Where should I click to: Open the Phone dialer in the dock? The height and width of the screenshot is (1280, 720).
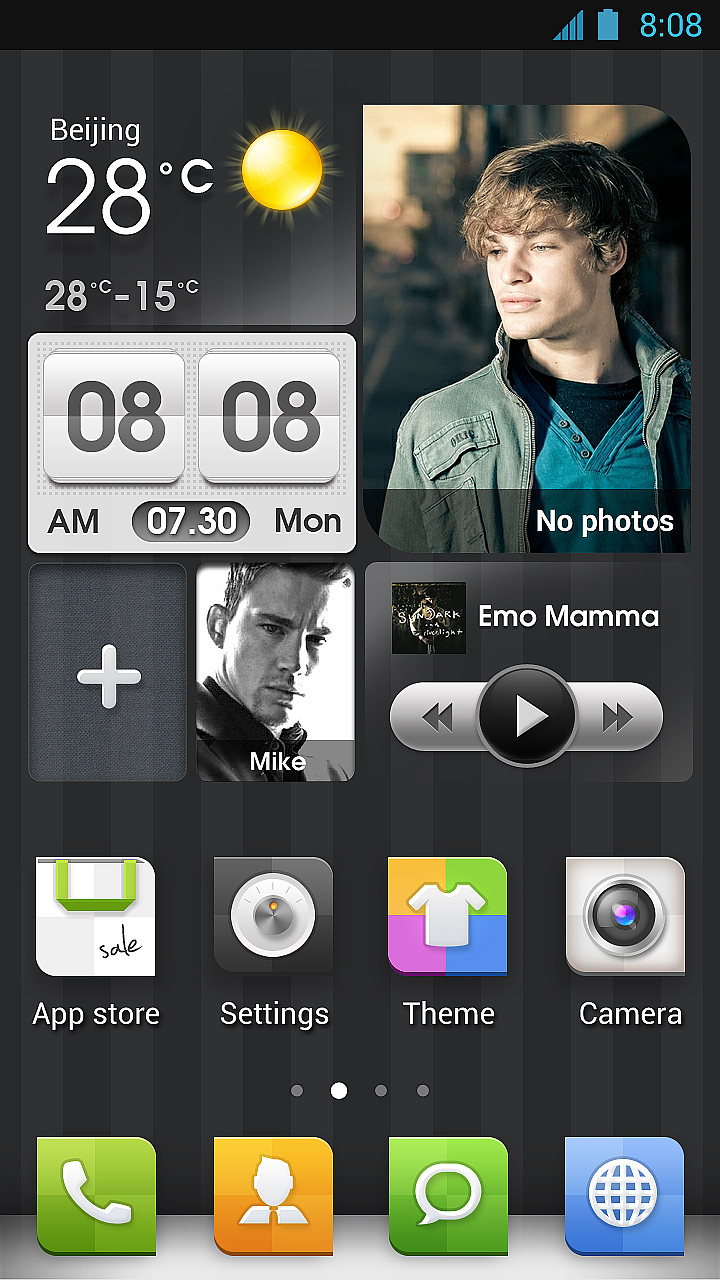point(96,1195)
